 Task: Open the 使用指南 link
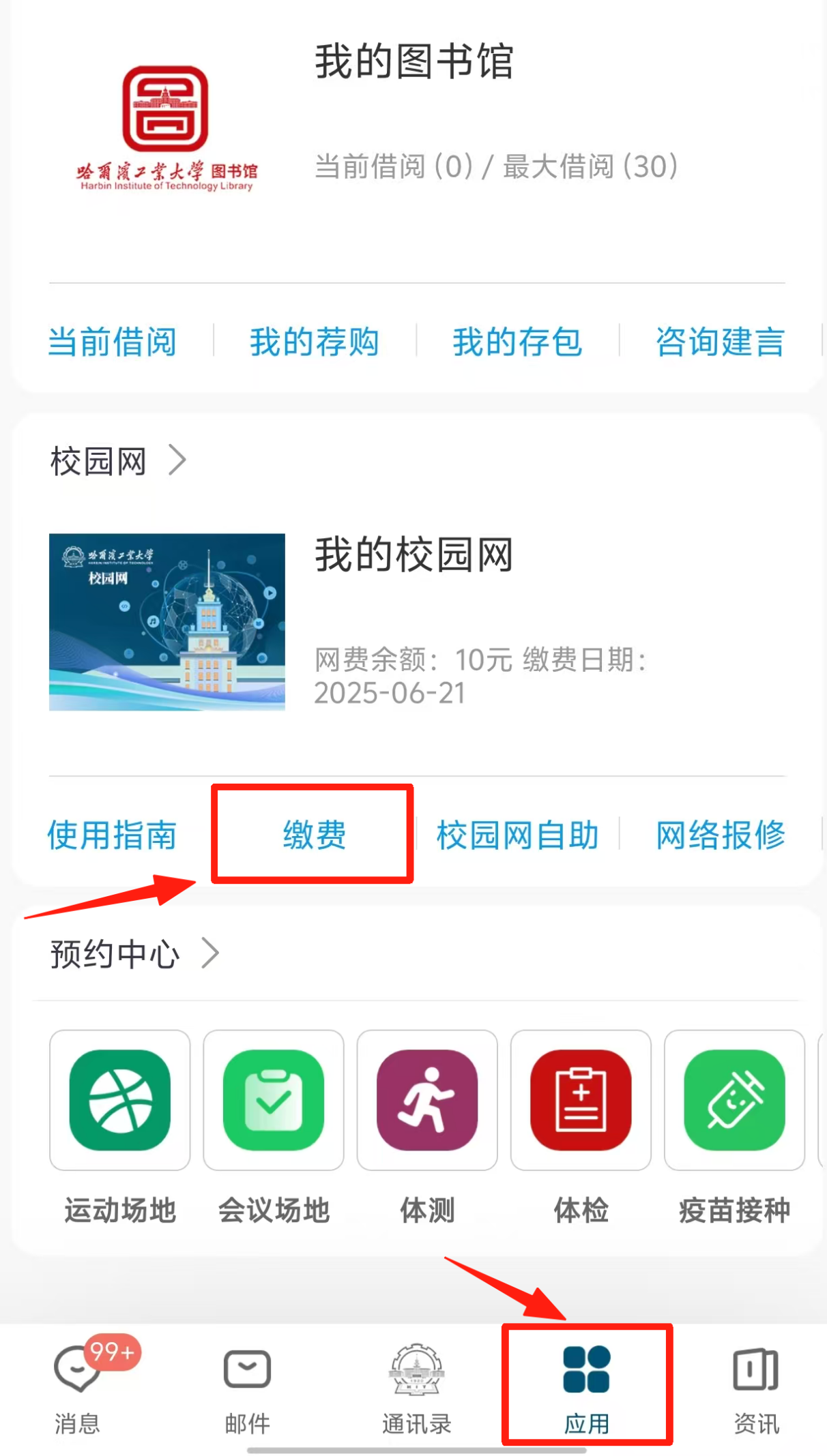tap(113, 835)
